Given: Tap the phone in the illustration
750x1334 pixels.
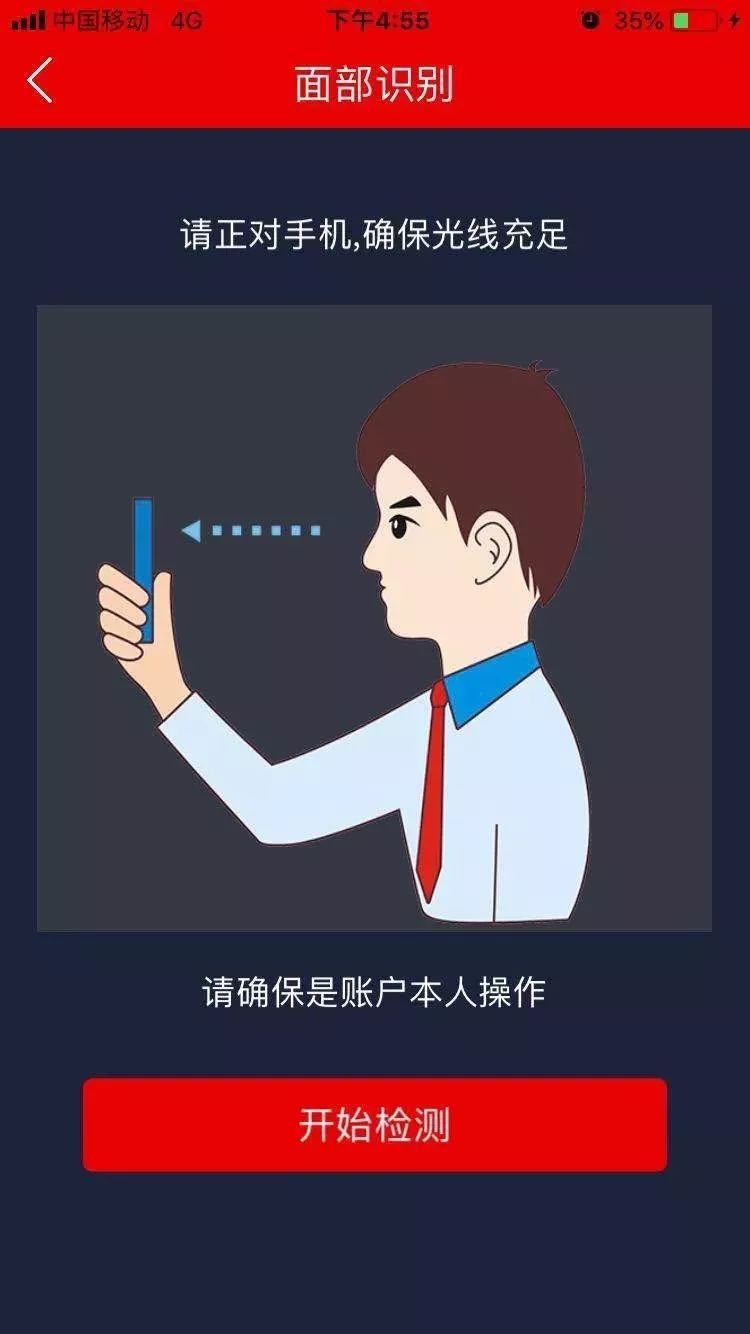Looking at the screenshot, I should 145,565.
